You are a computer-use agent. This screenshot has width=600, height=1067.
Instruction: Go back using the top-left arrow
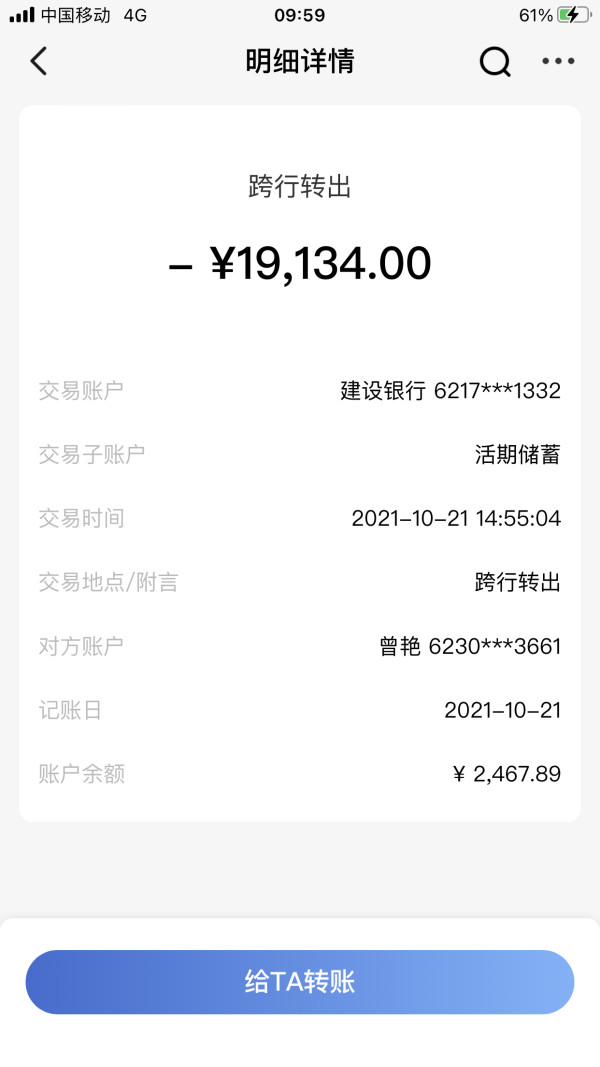point(39,61)
